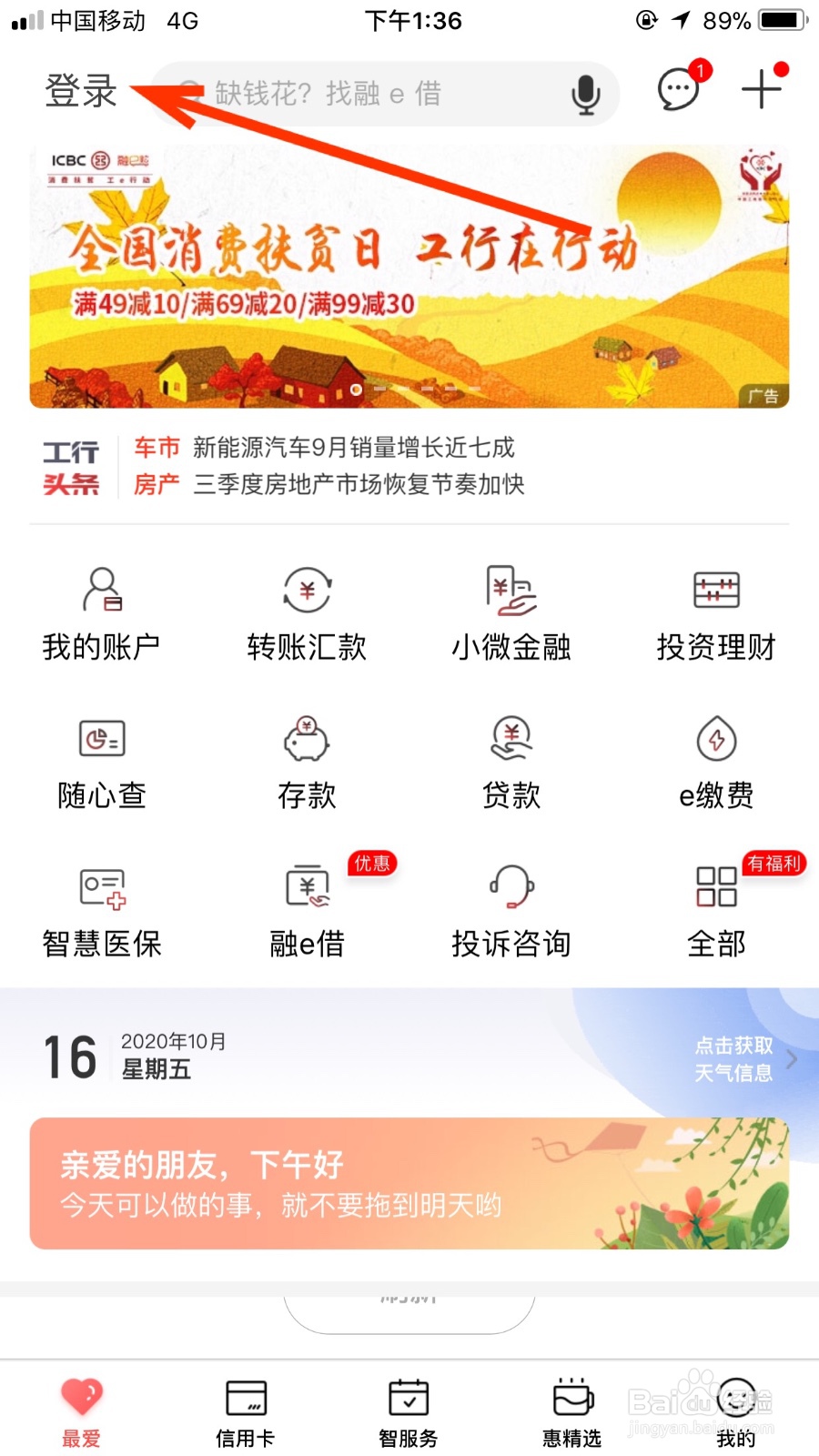Switch to the 信用卡 tab
Screen dimensions: 819x1456
pyautogui.click(x=244, y=1409)
